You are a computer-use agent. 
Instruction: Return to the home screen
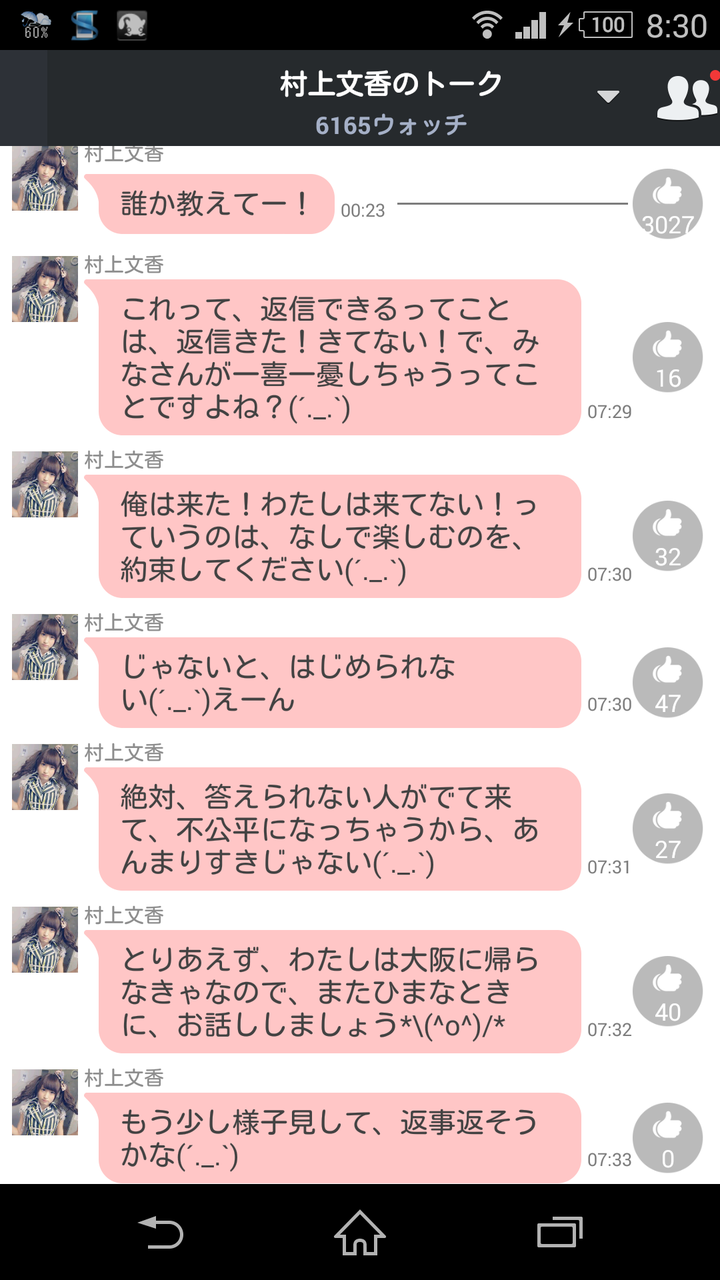[x=360, y=1232]
